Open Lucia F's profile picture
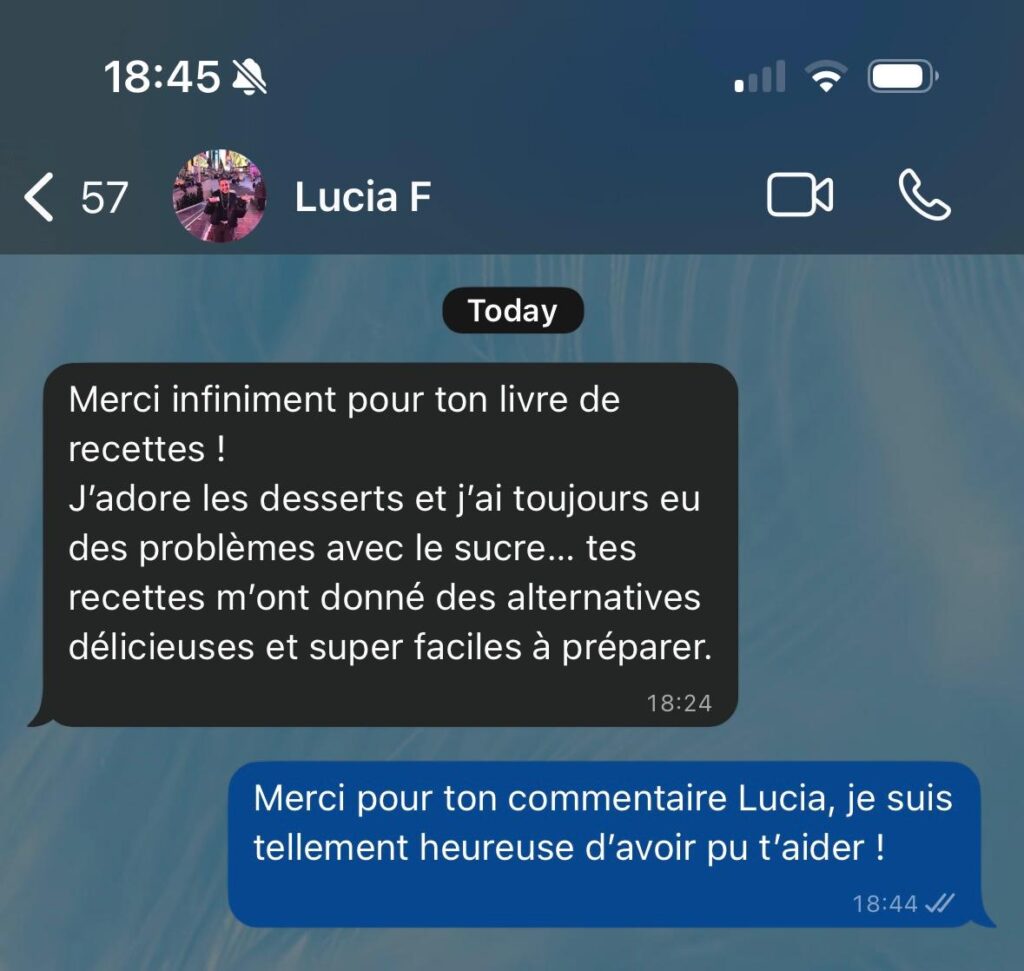The image size is (1024, 971). pos(219,197)
